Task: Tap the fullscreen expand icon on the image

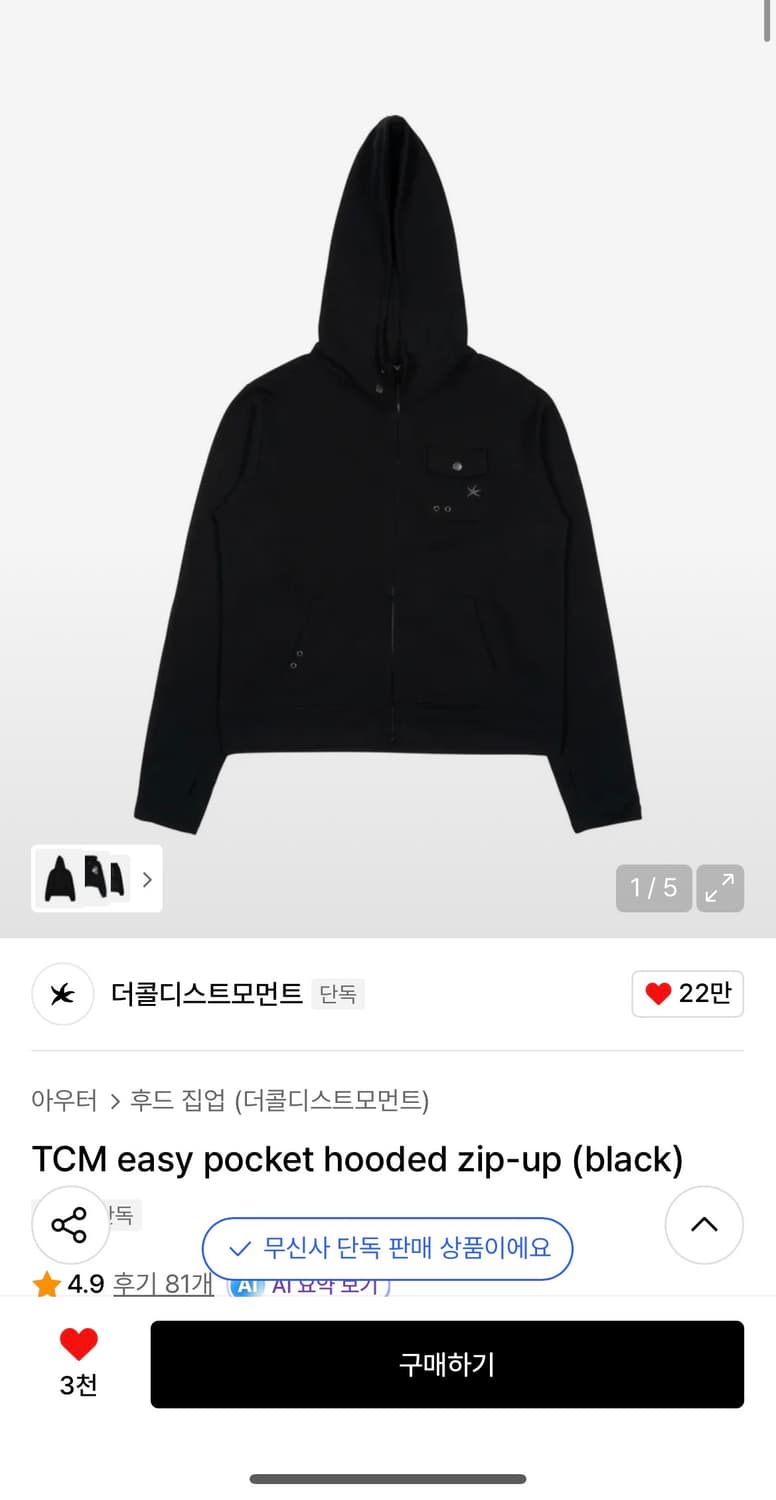Action: 720,888
